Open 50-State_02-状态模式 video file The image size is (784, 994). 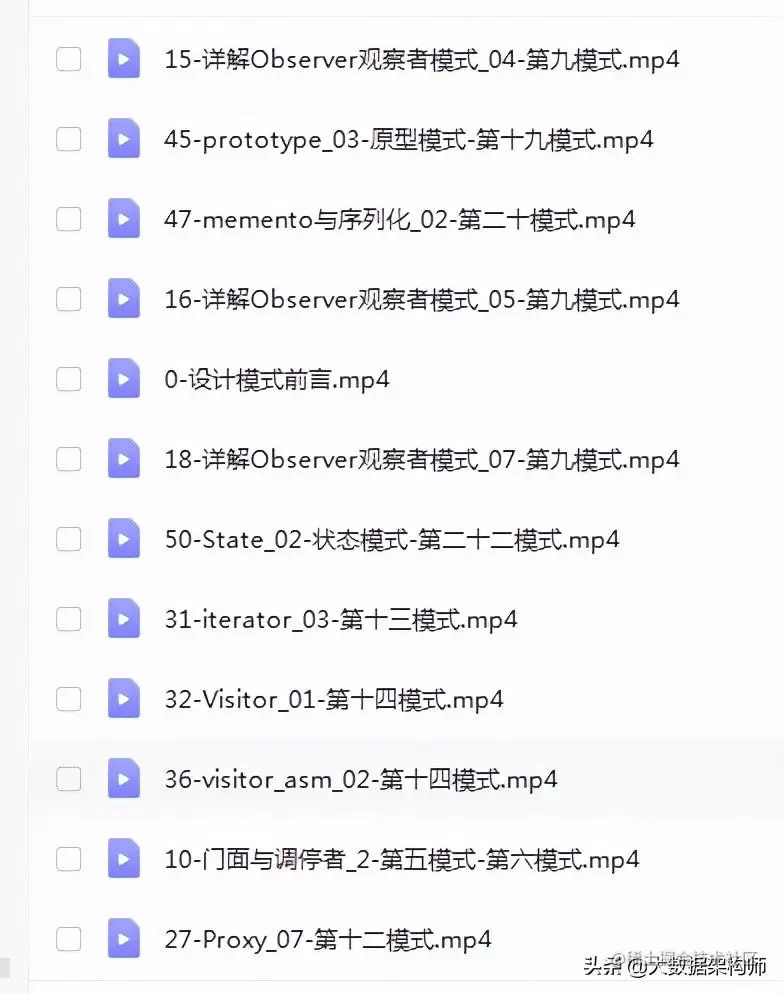pyautogui.click(x=391, y=539)
